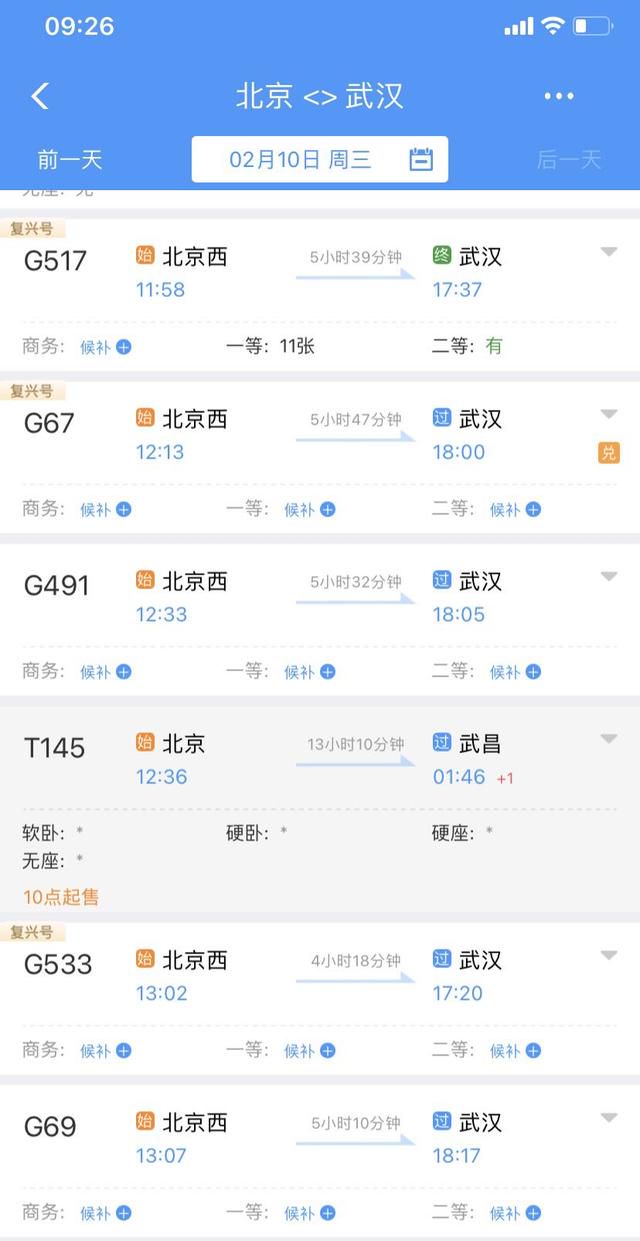This screenshot has width=640, height=1241.
Task: Join 商务 waitlist for train G533
Action: coord(106,1051)
